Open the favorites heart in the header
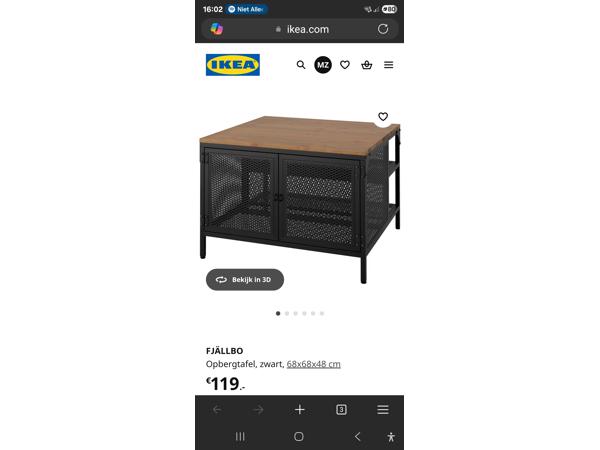The height and width of the screenshot is (450, 600). pyautogui.click(x=345, y=65)
